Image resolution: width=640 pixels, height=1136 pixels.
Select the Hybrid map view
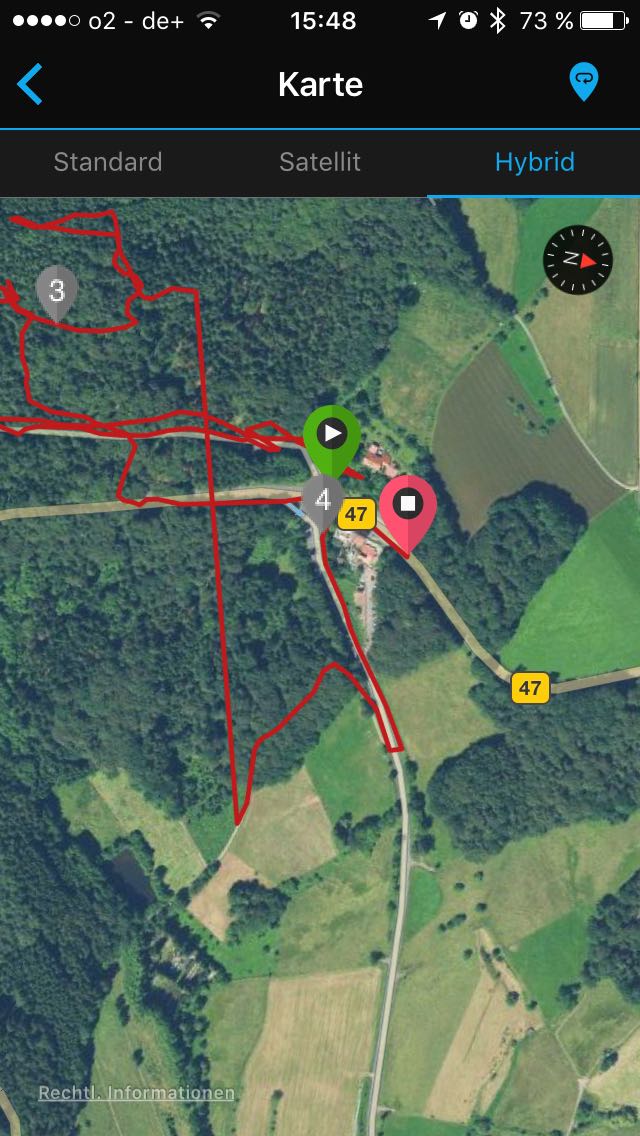click(x=534, y=162)
